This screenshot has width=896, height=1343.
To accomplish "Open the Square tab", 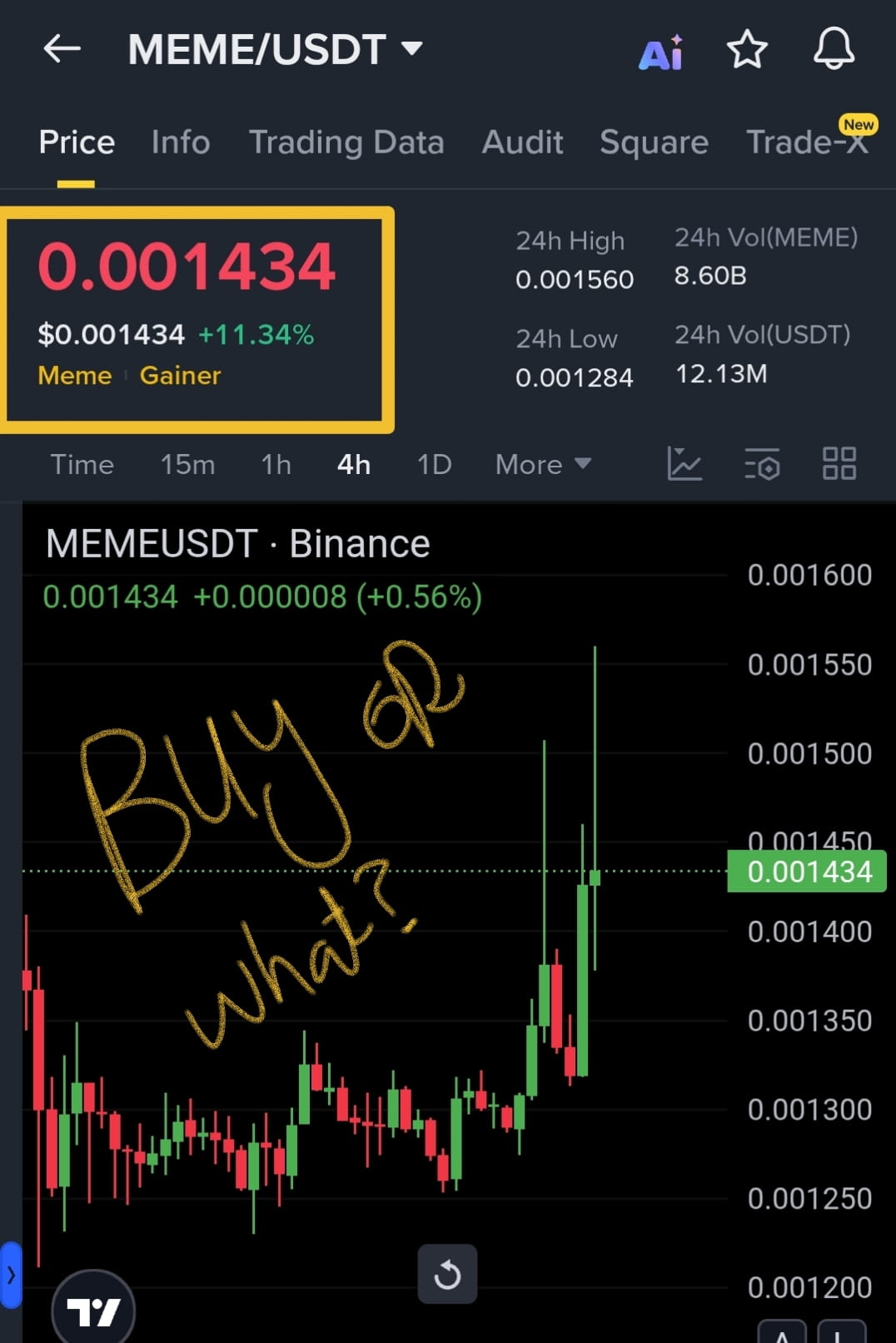I will tap(654, 142).
